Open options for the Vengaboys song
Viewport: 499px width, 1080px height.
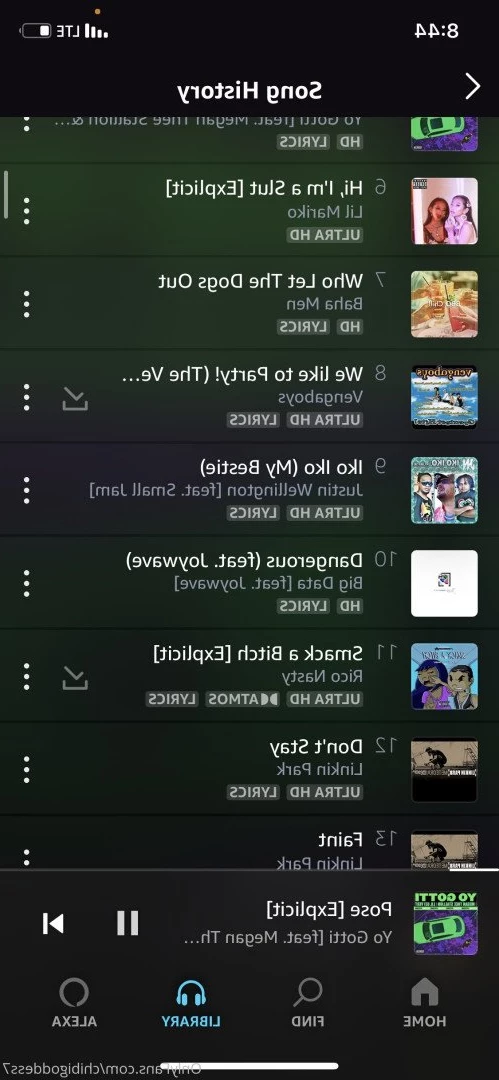(x=26, y=397)
